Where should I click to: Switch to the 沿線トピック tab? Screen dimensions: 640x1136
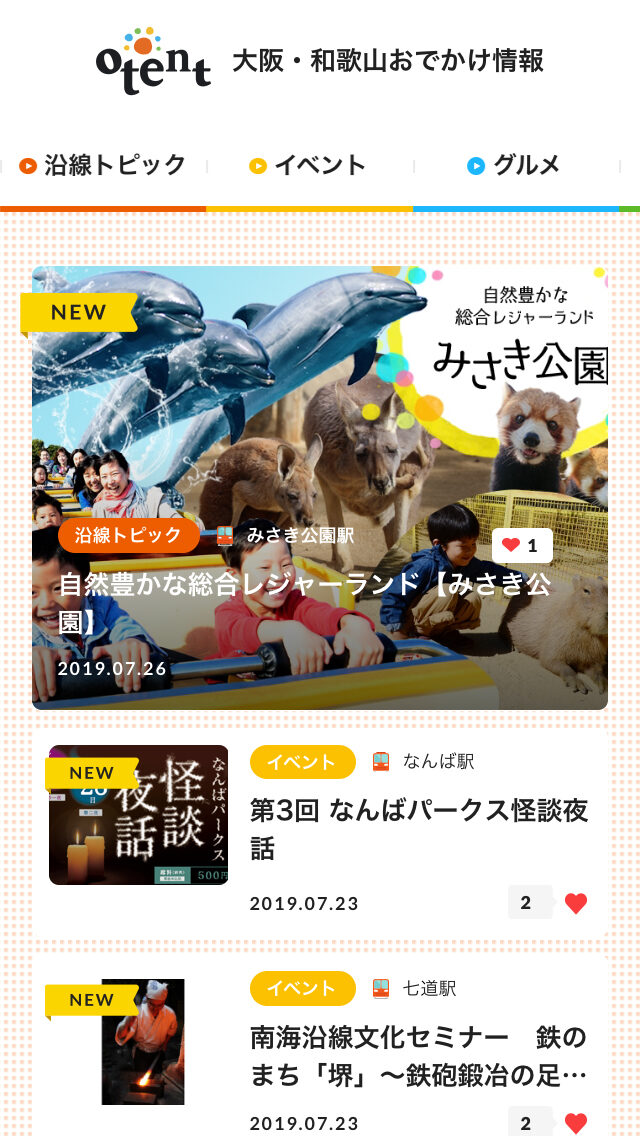(103, 166)
